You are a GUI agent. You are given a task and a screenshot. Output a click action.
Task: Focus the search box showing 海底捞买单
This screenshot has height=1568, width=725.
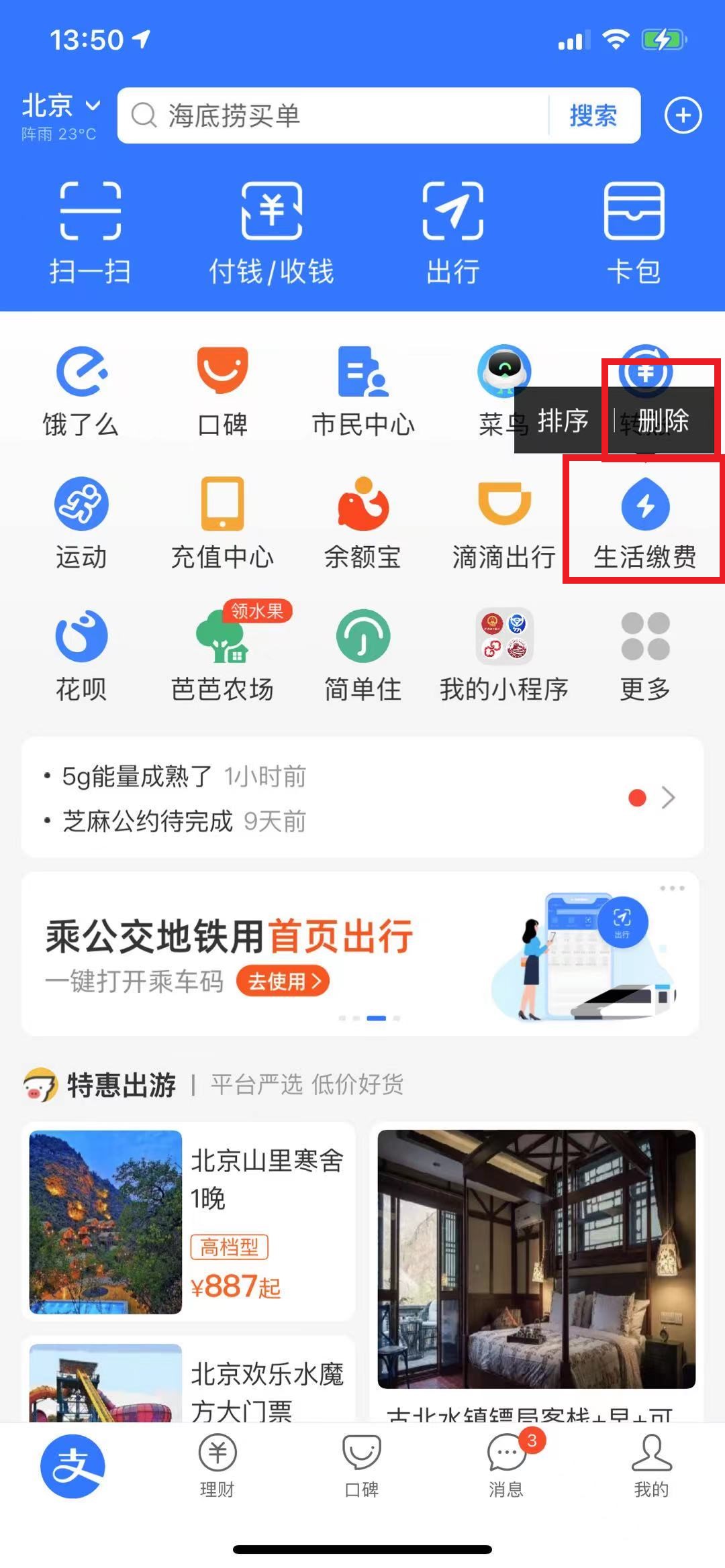(x=333, y=115)
